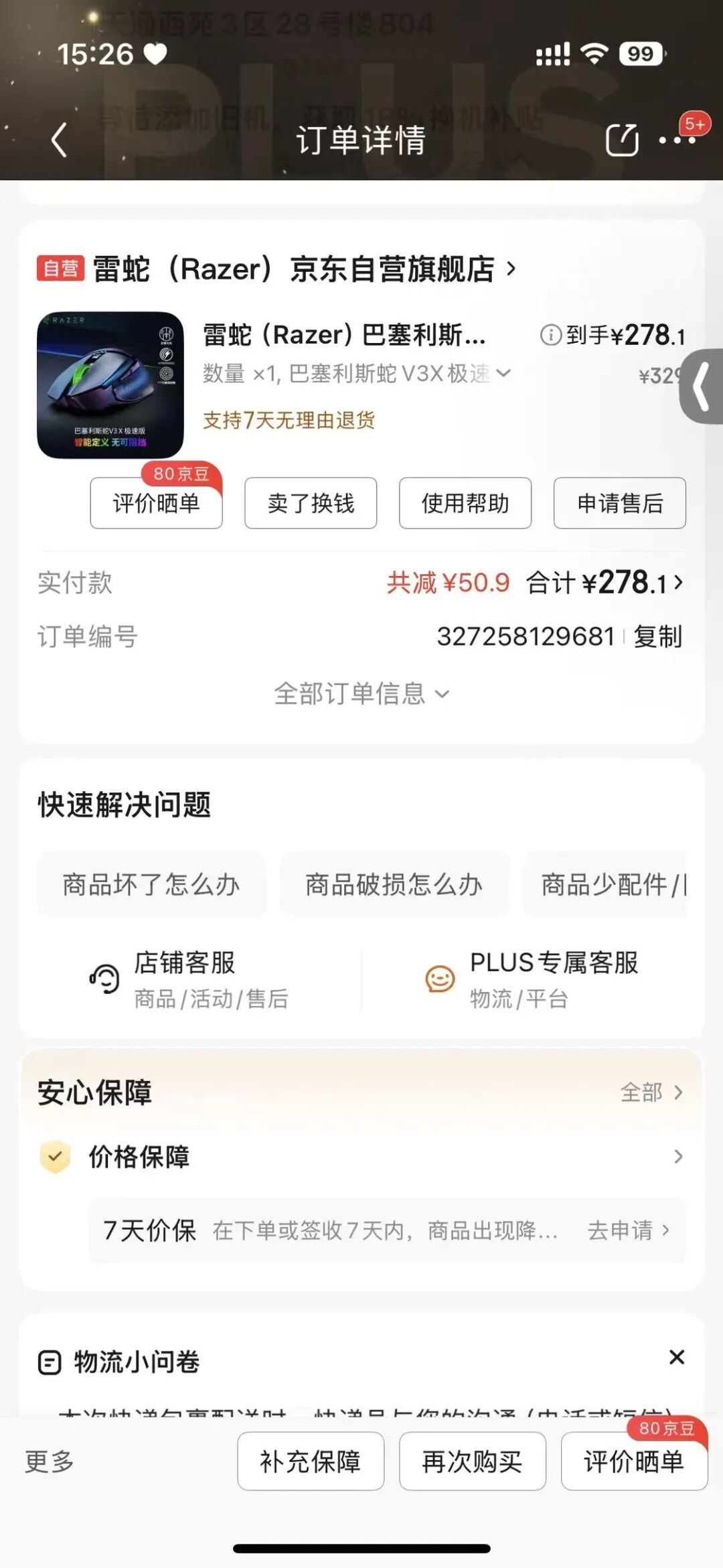Contact 店铺客服
This screenshot has height=1568, width=723.
tap(189, 979)
